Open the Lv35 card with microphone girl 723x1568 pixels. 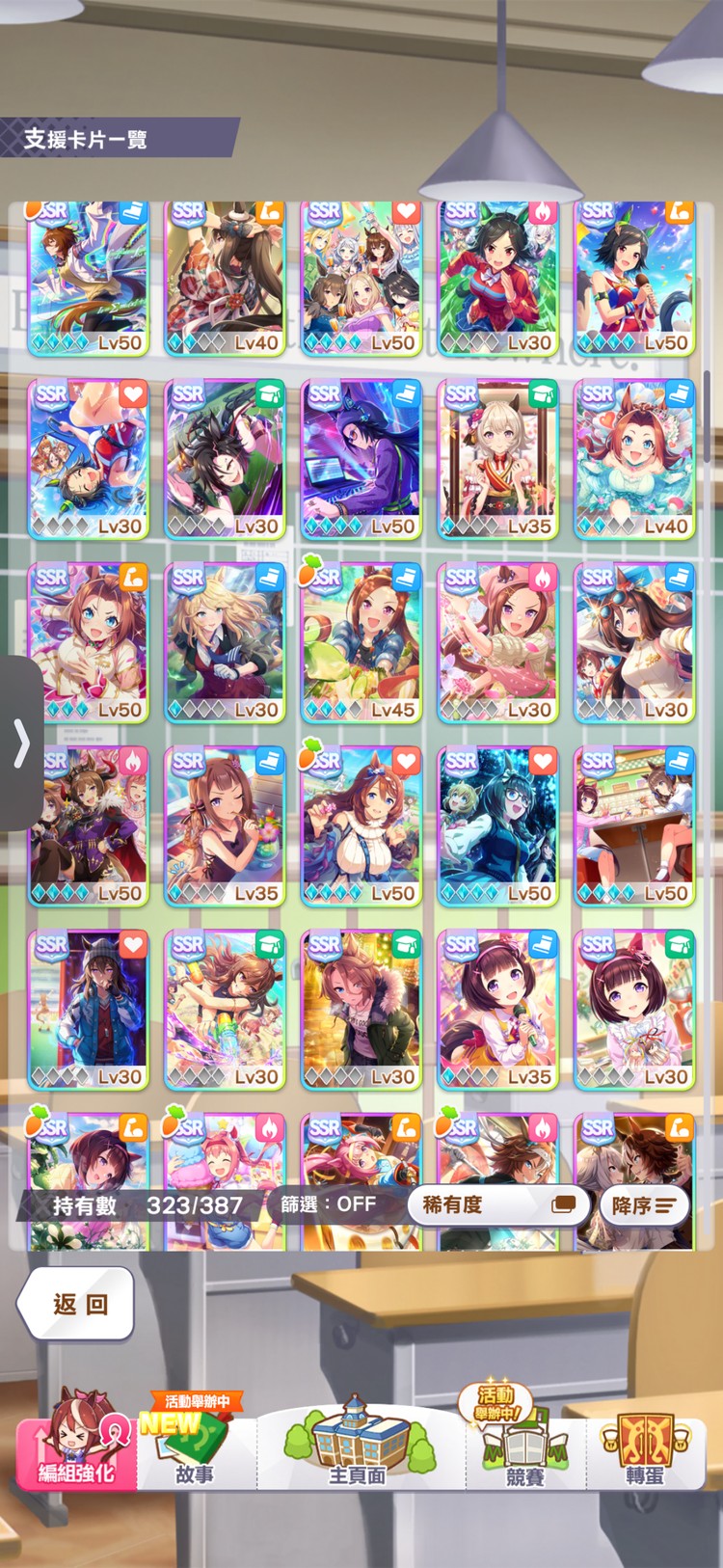pos(497,1009)
